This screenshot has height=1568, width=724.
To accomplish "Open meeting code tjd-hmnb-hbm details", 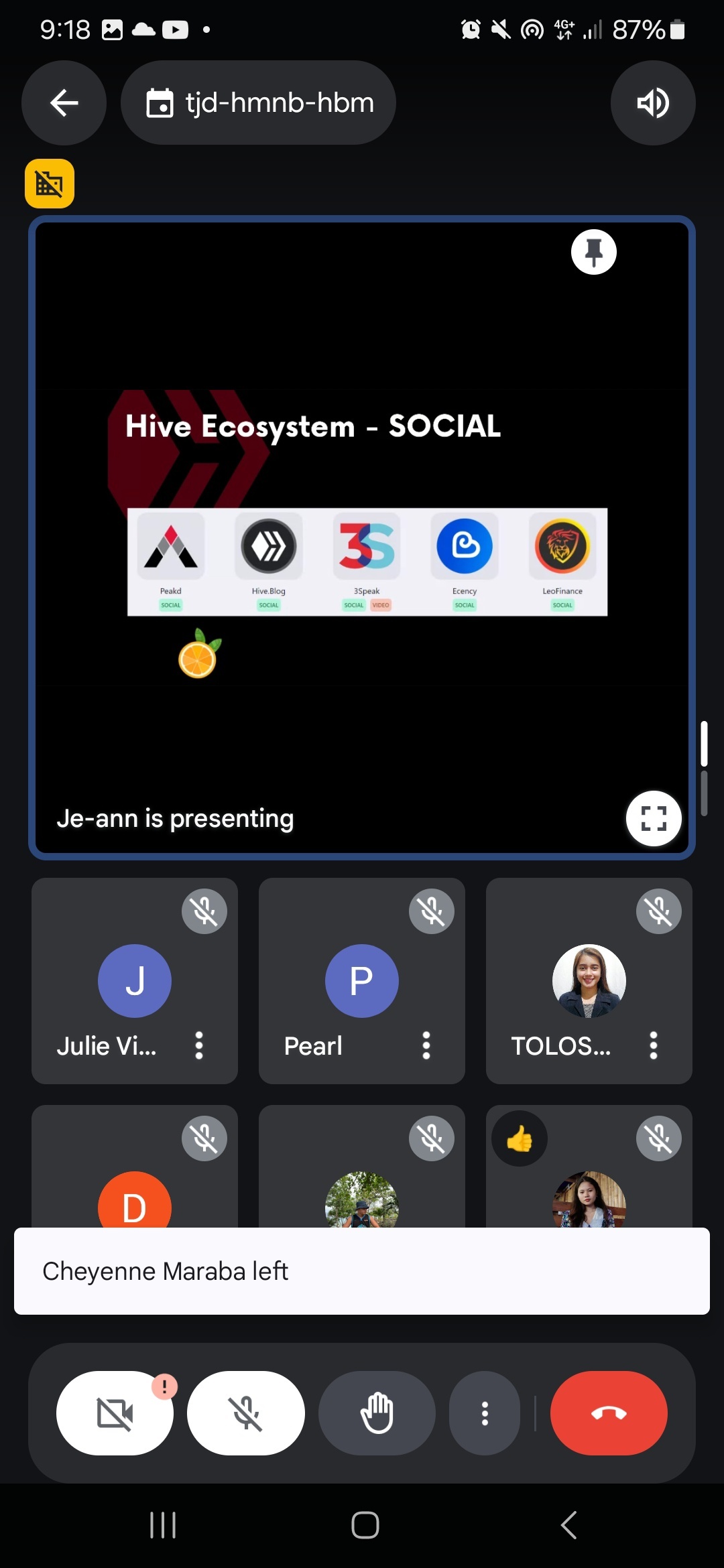I will pyautogui.click(x=259, y=103).
